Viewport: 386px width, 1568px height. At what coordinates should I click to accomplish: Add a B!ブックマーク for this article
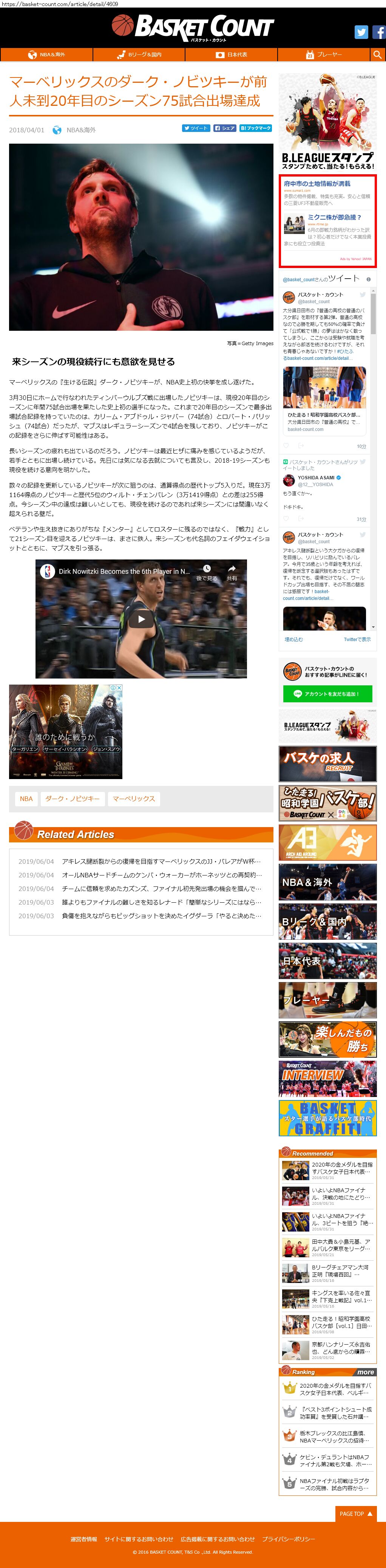point(255,129)
